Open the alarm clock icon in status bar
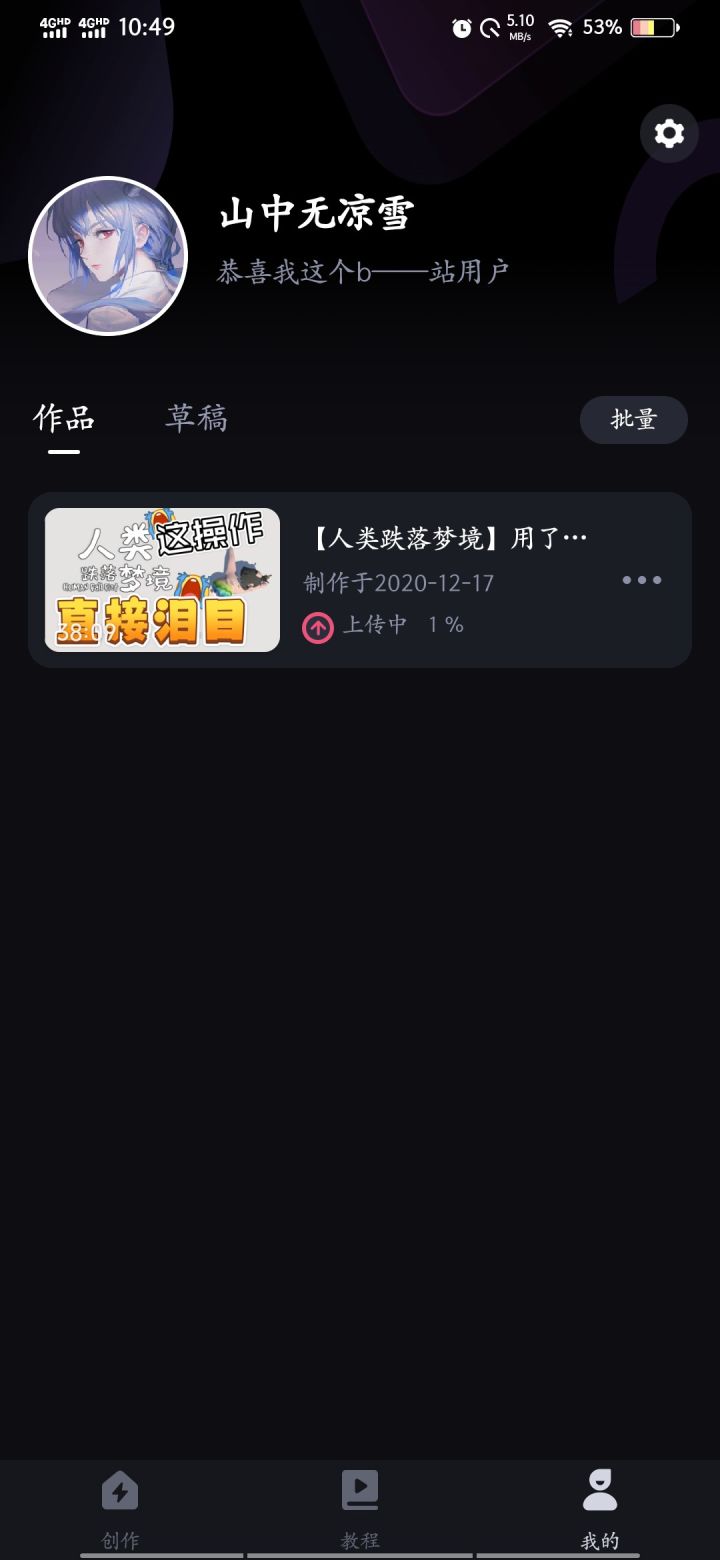Image resolution: width=720 pixels, height=1560 pixels. (461, 27)
